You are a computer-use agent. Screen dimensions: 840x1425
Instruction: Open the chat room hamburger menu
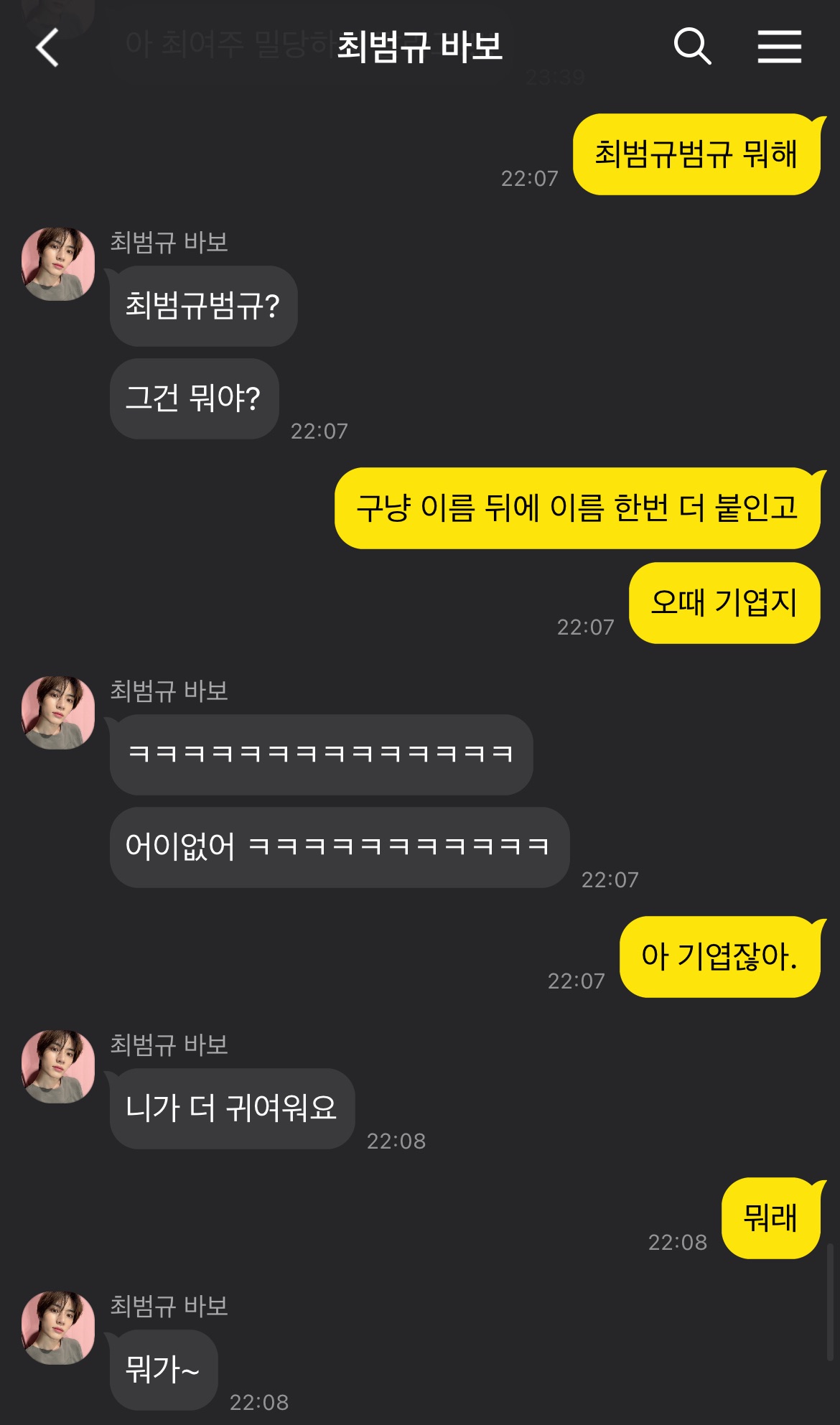779,47
